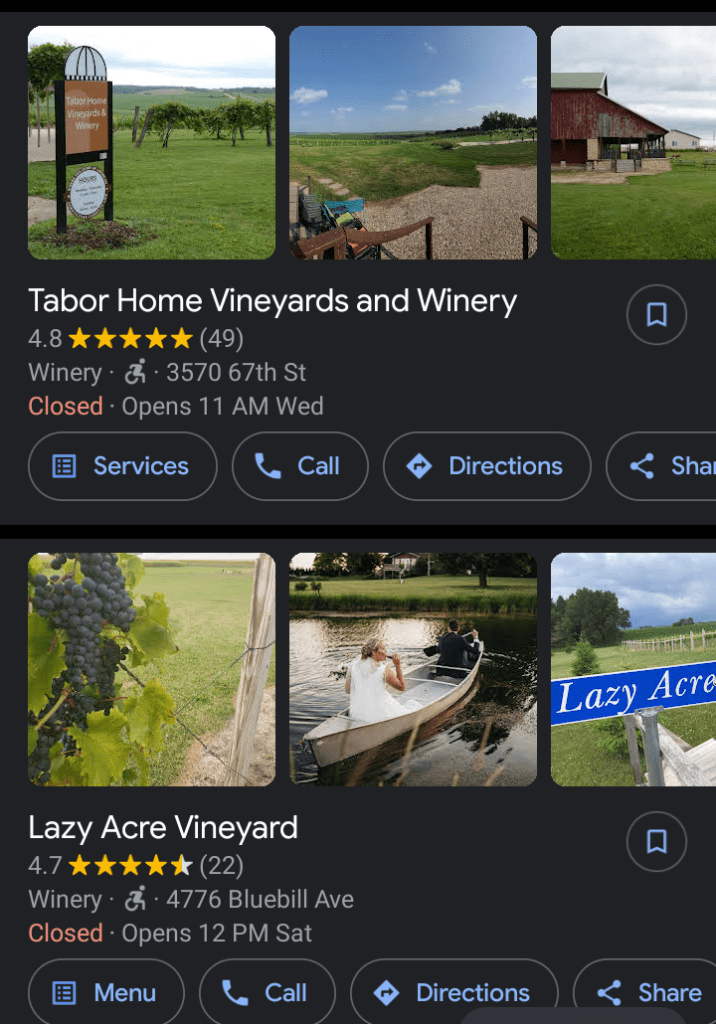
Task: Open the red barn photo
Action: coord(633,143)
